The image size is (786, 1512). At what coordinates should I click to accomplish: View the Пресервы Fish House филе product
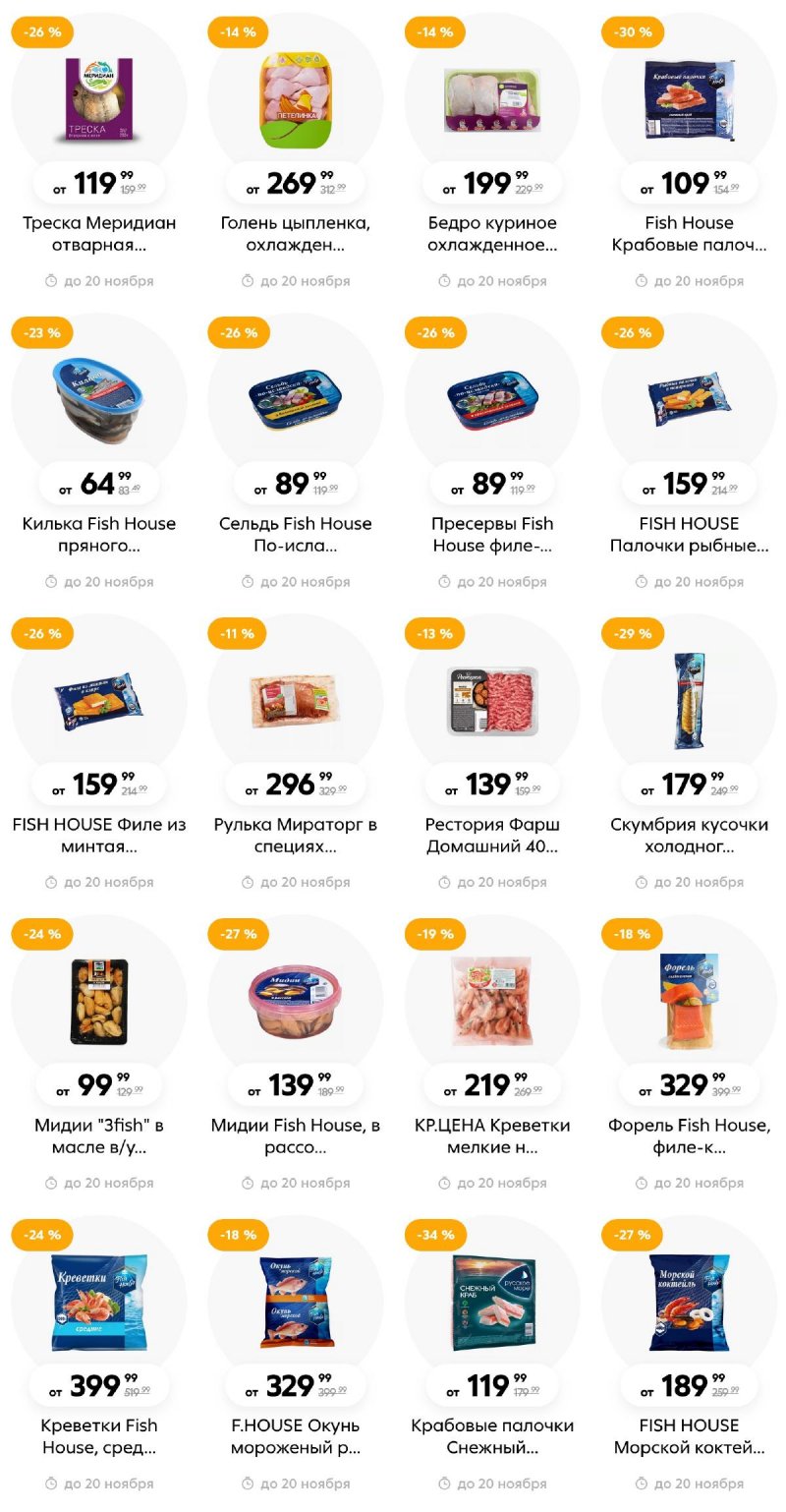(x=492, y=400)
